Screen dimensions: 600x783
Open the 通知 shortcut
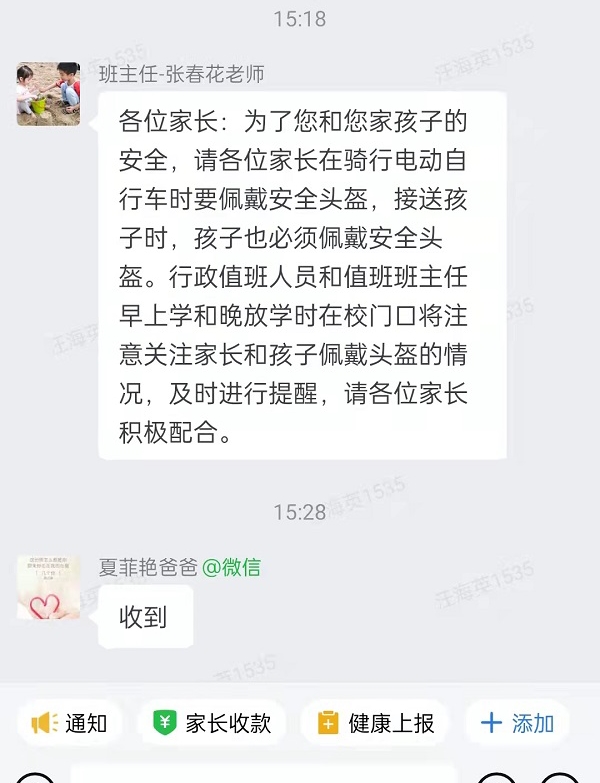coord(69,723)
